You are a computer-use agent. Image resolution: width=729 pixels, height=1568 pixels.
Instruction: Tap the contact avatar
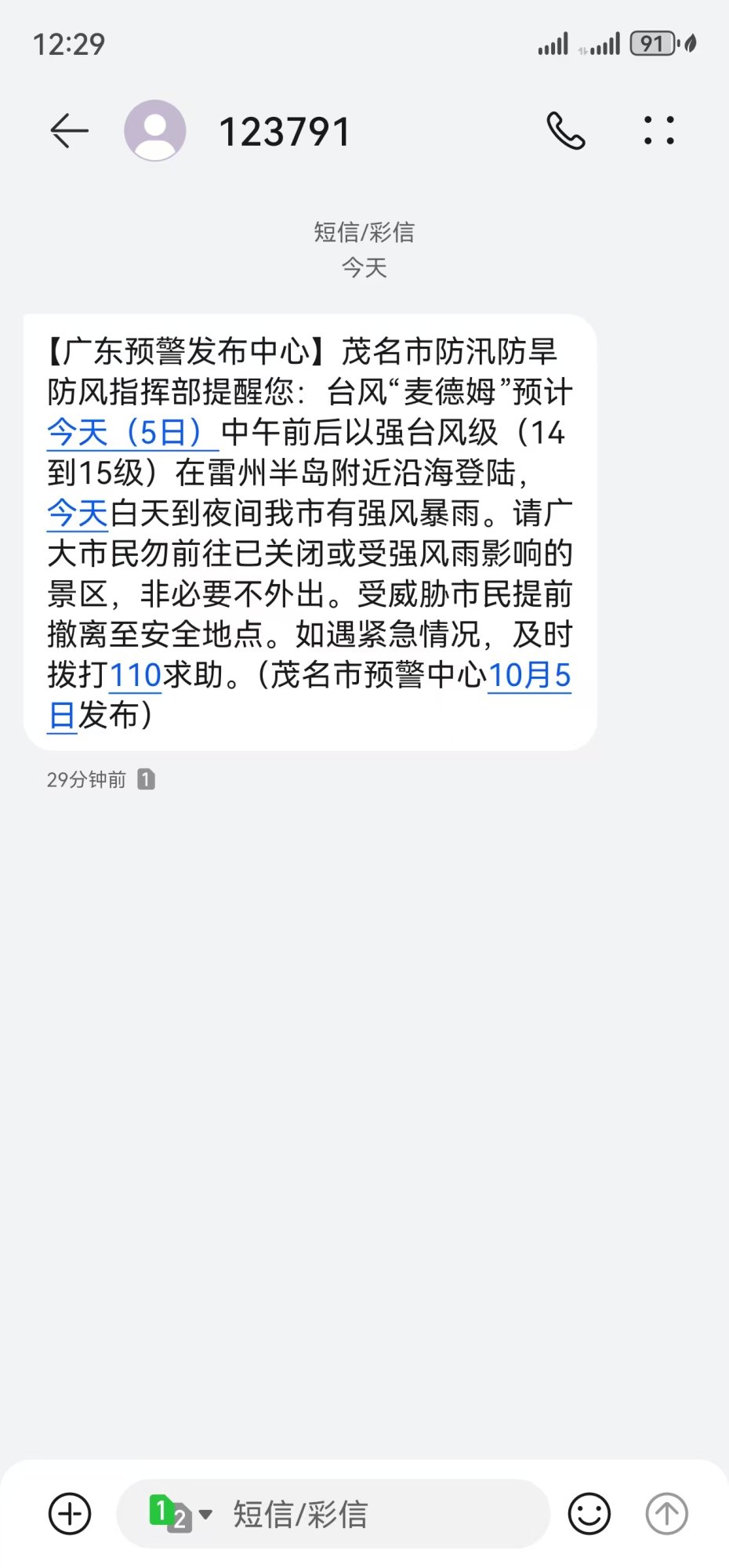pyautogui.click(x=154, y=130)
